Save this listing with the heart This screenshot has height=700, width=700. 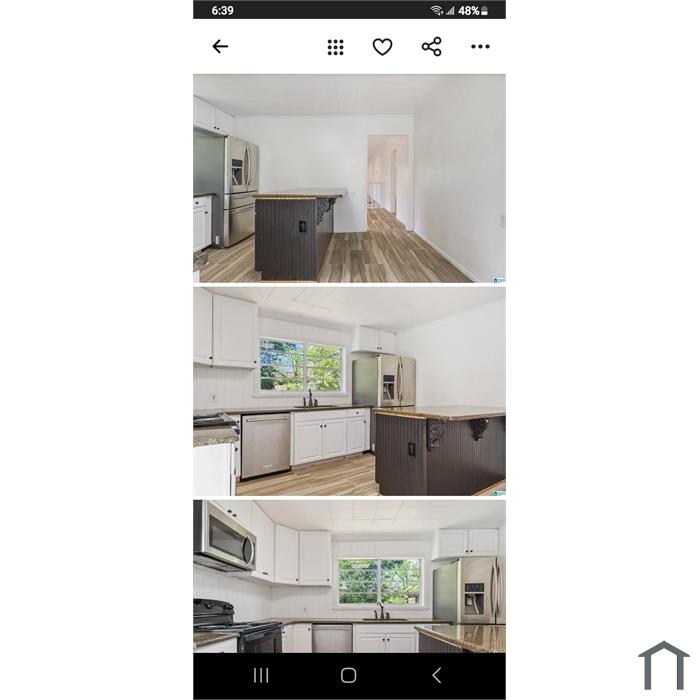[x=382, y=47]
